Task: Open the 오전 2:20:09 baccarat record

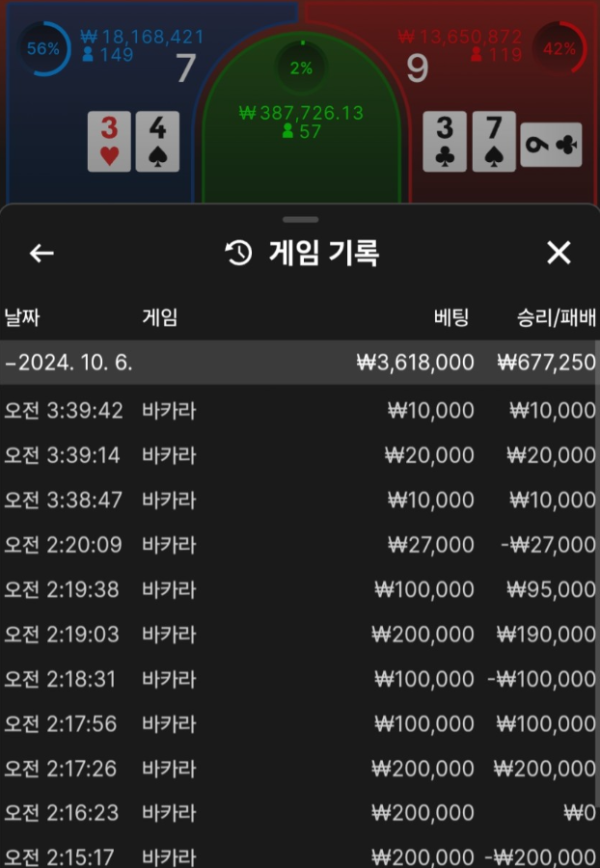Action: click(x=300, y=545)
